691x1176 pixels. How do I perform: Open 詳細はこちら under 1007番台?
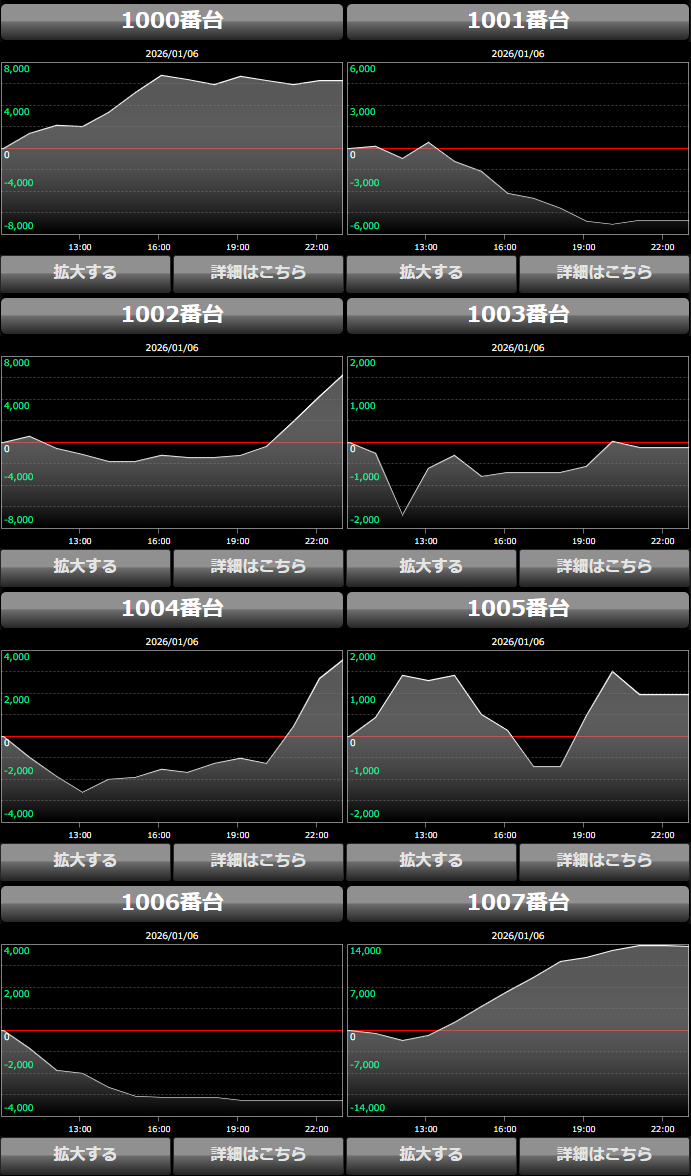point(604,1154)
